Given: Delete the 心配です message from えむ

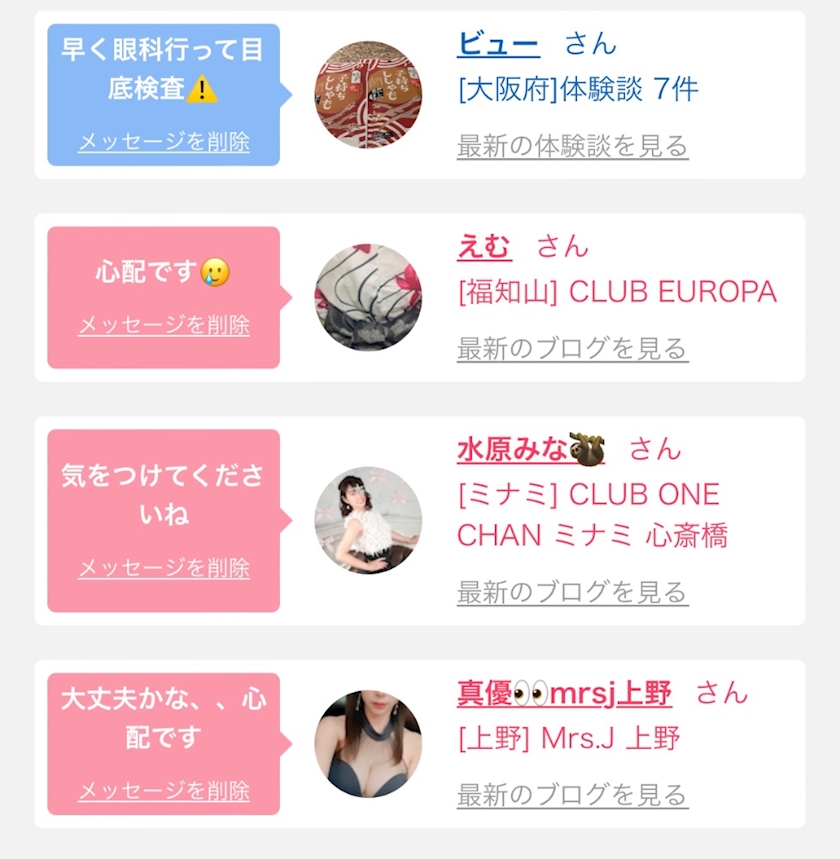Looking at the screenshot, I should point(163,325).
